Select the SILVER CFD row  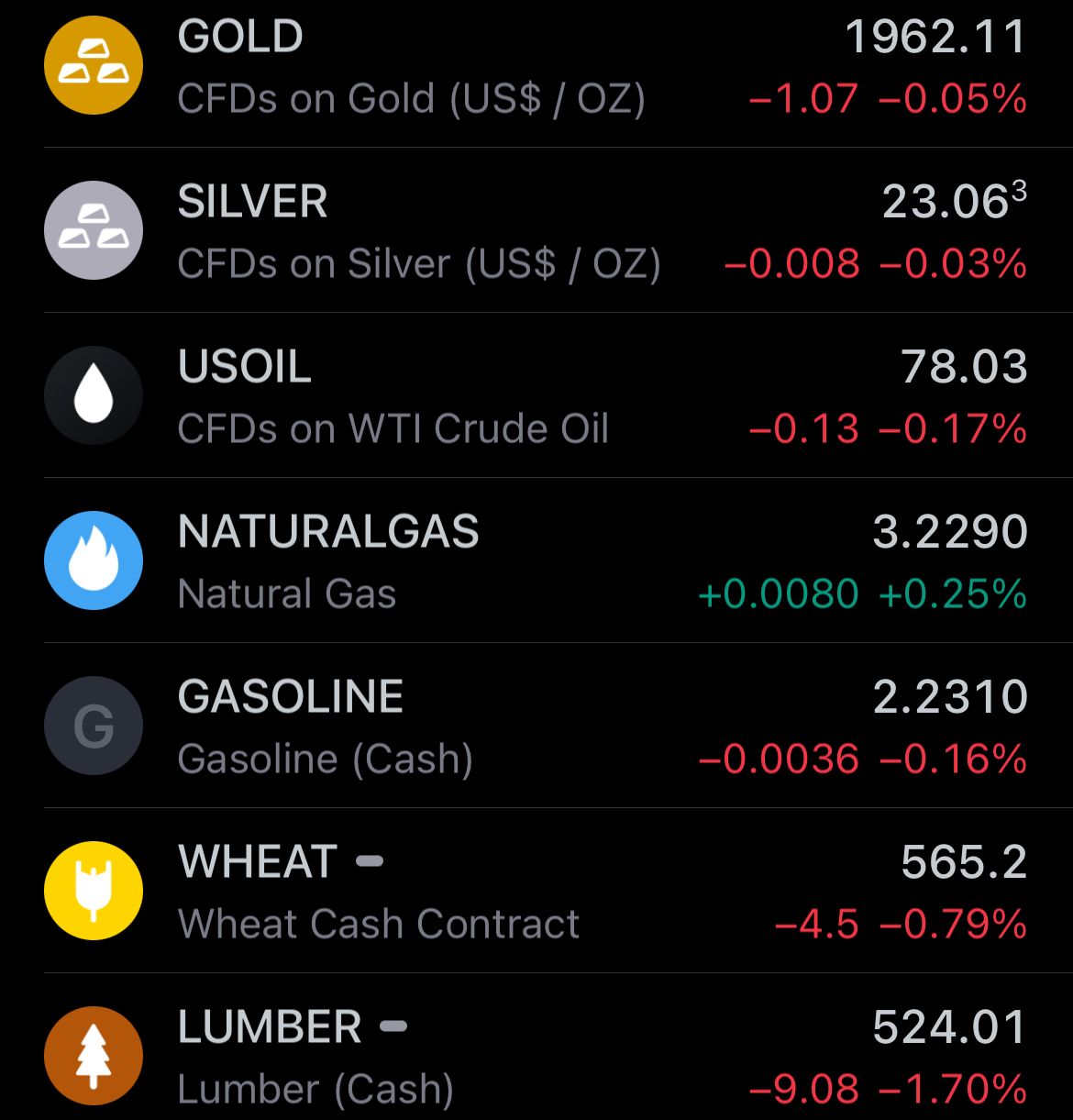[536, 231]
